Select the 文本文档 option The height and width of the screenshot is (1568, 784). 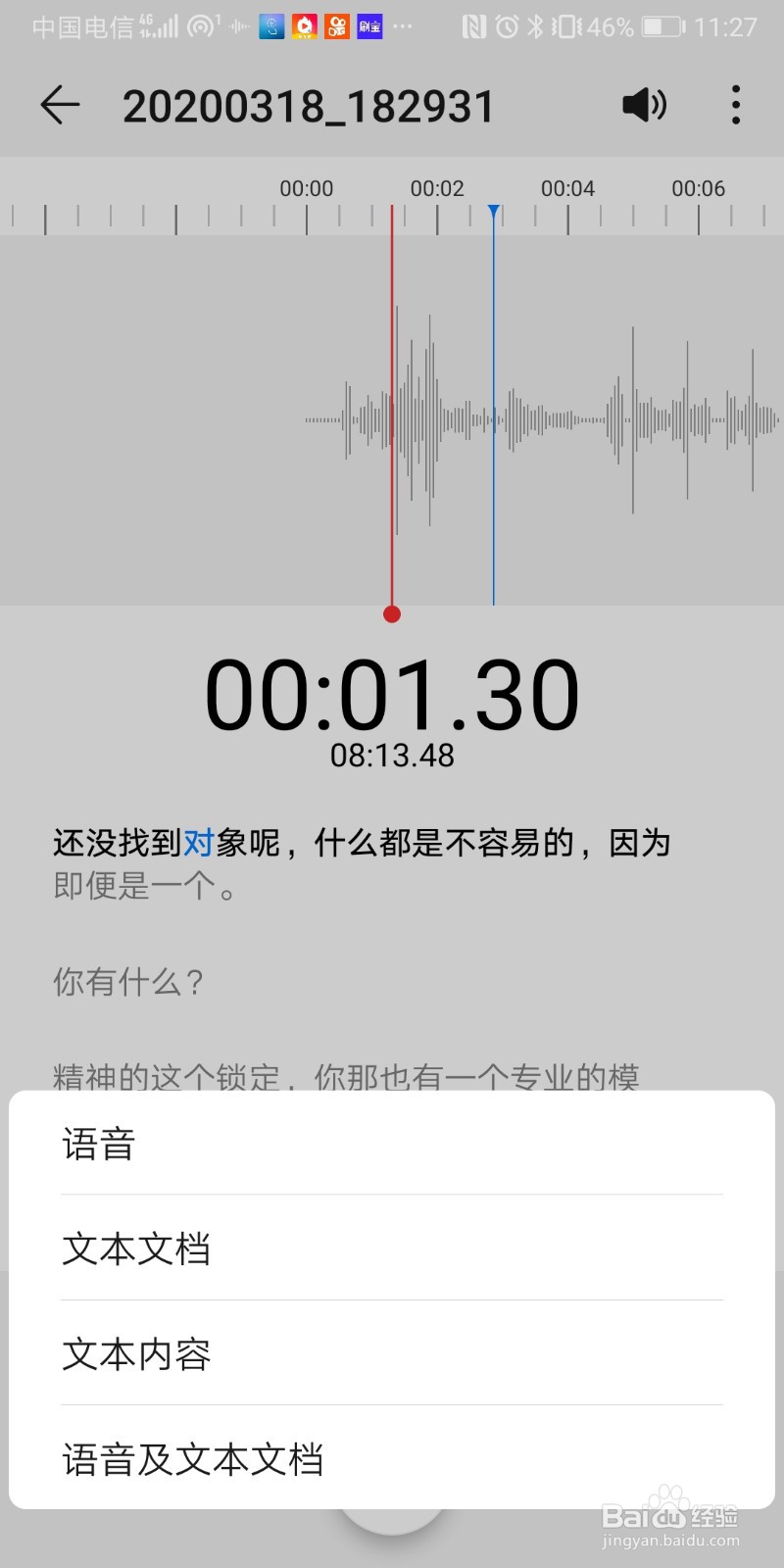point(135,1249)
